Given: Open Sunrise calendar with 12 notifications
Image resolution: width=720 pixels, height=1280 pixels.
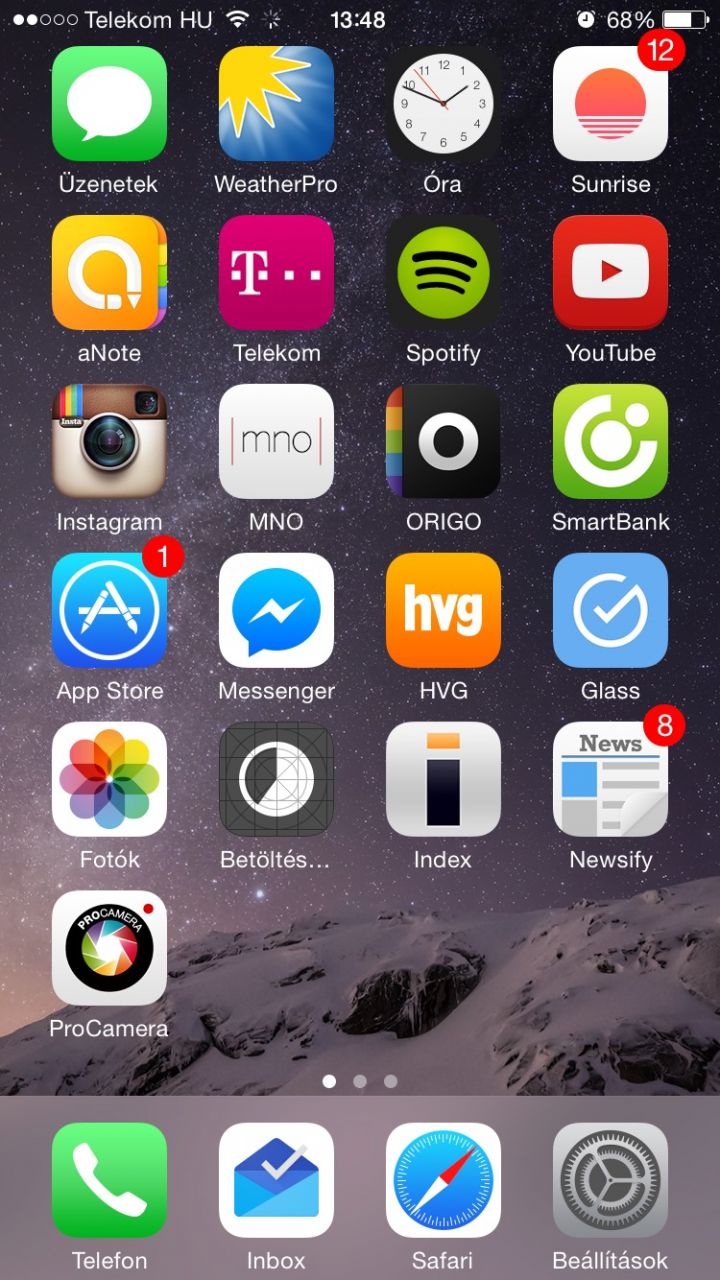Looking at the screenshot, I should coord(610,103).
